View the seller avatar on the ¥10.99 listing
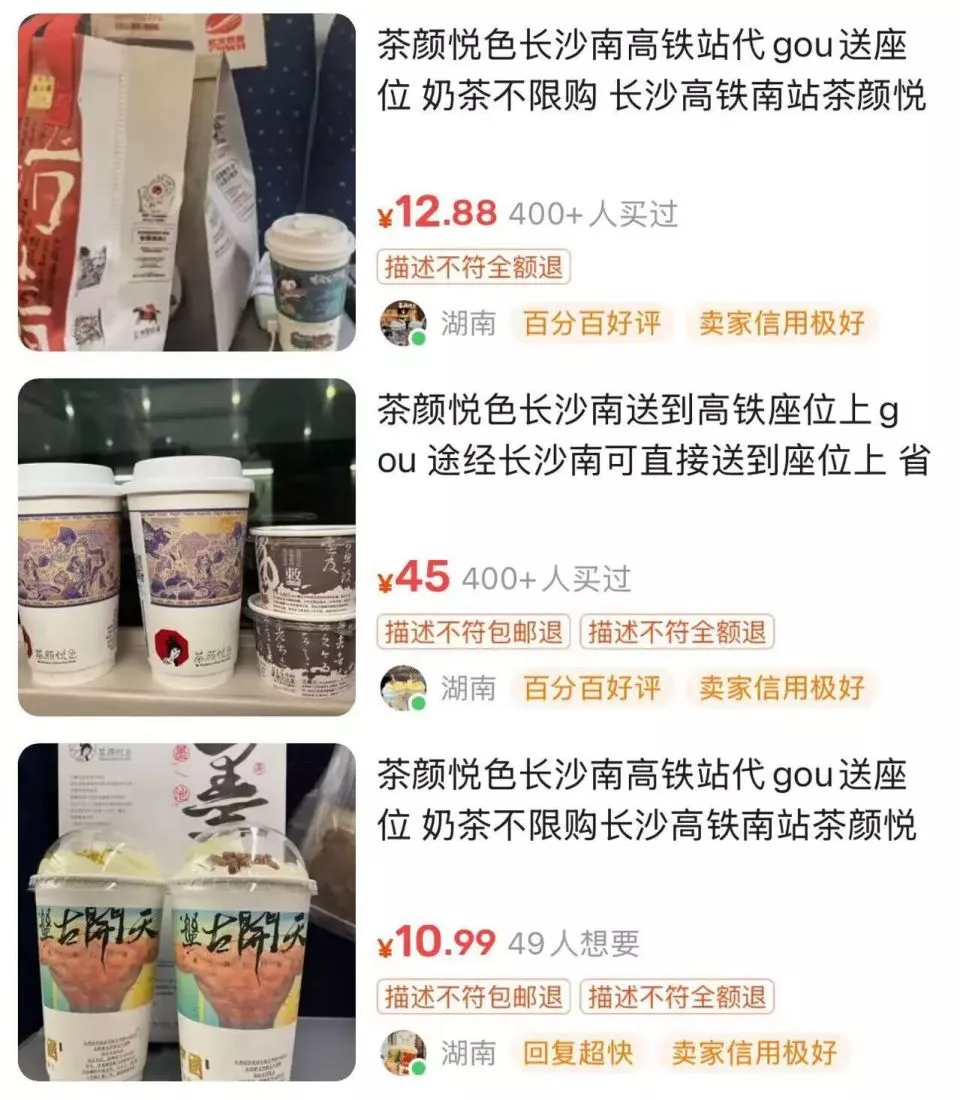This screenshot has height=1100, width=960. (x=403, y=1052)
